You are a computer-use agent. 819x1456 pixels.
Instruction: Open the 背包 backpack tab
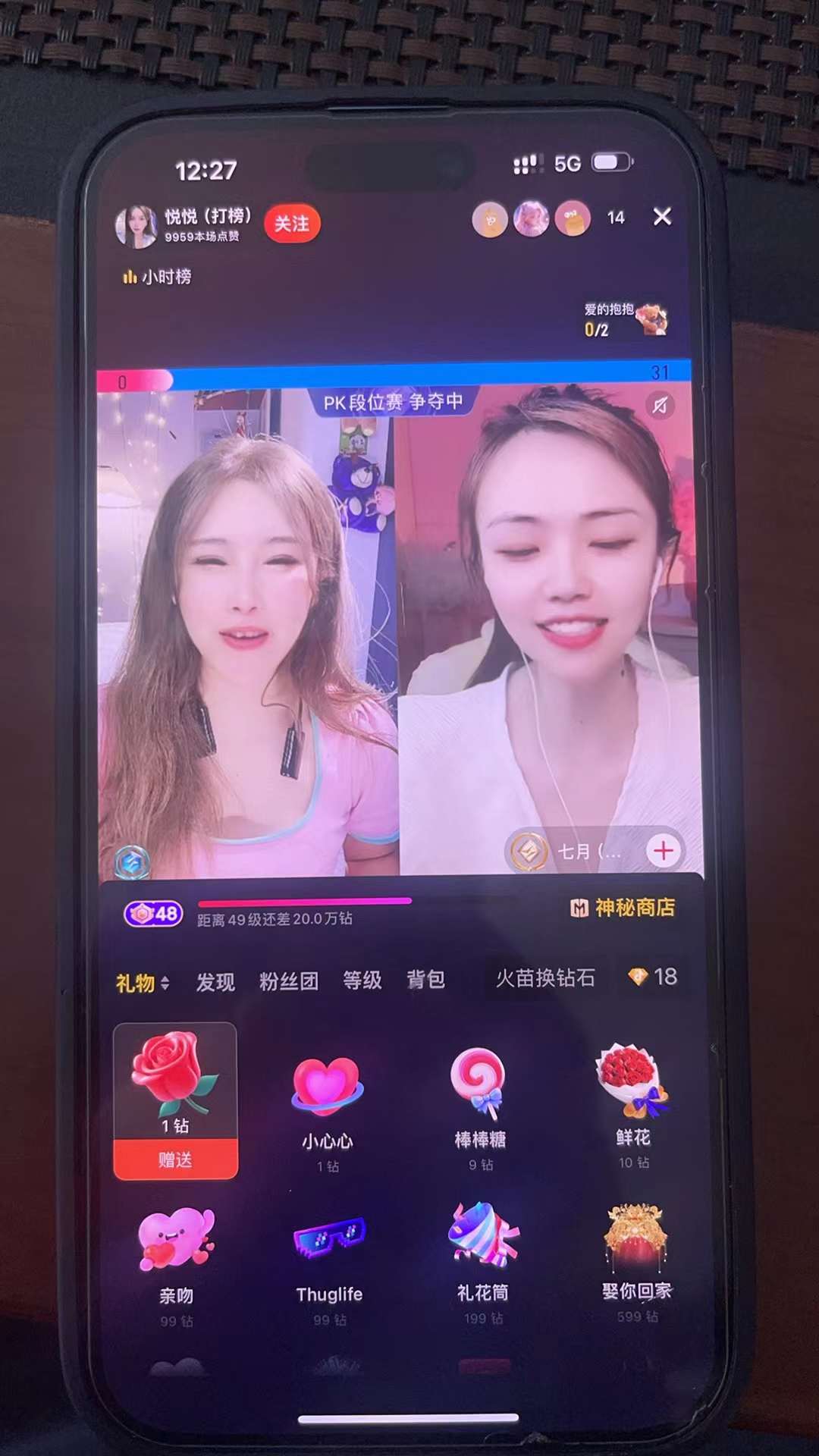(425, 980)
